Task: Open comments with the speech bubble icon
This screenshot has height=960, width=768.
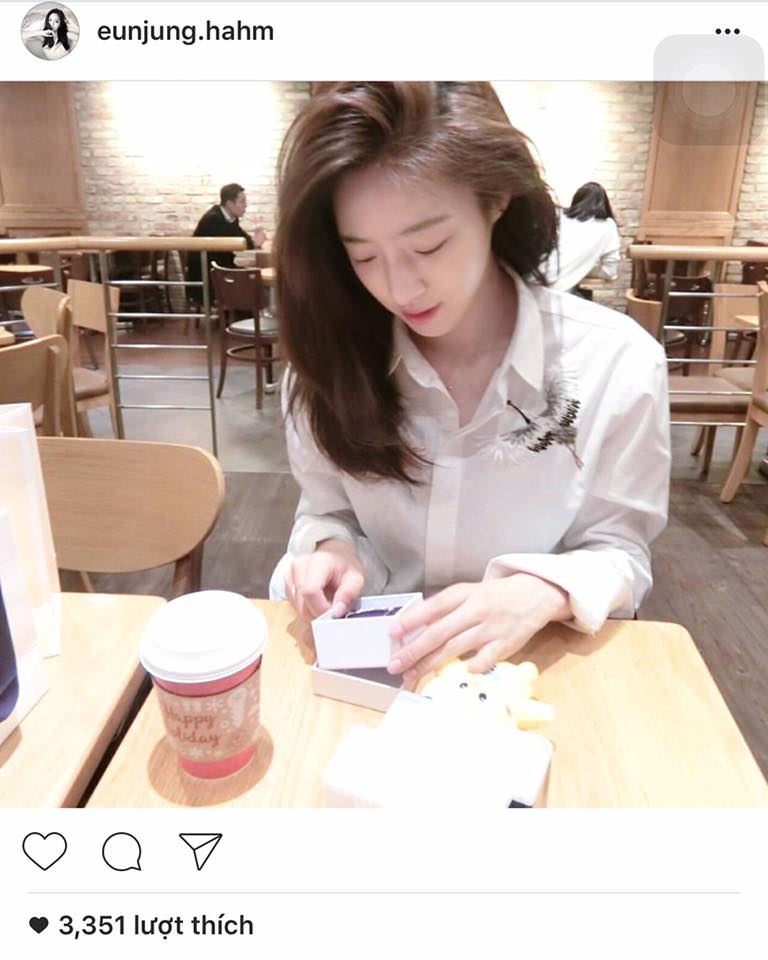Action: click(x=122, y=851)
